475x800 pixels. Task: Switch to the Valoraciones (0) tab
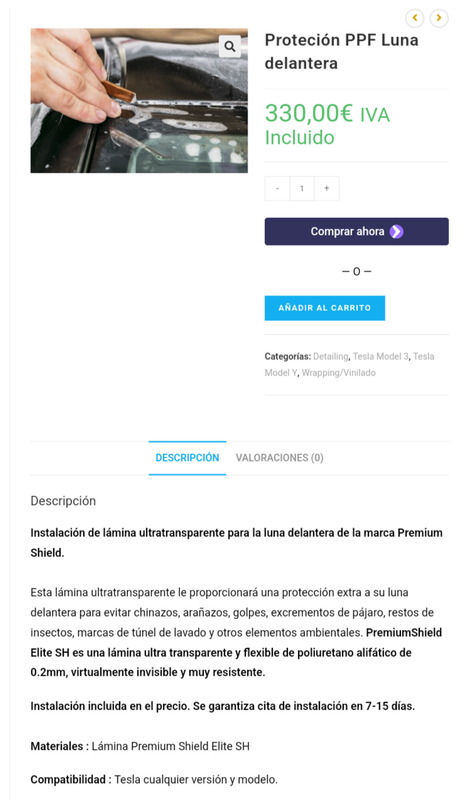pyautogui.click(x=280, y=458)
